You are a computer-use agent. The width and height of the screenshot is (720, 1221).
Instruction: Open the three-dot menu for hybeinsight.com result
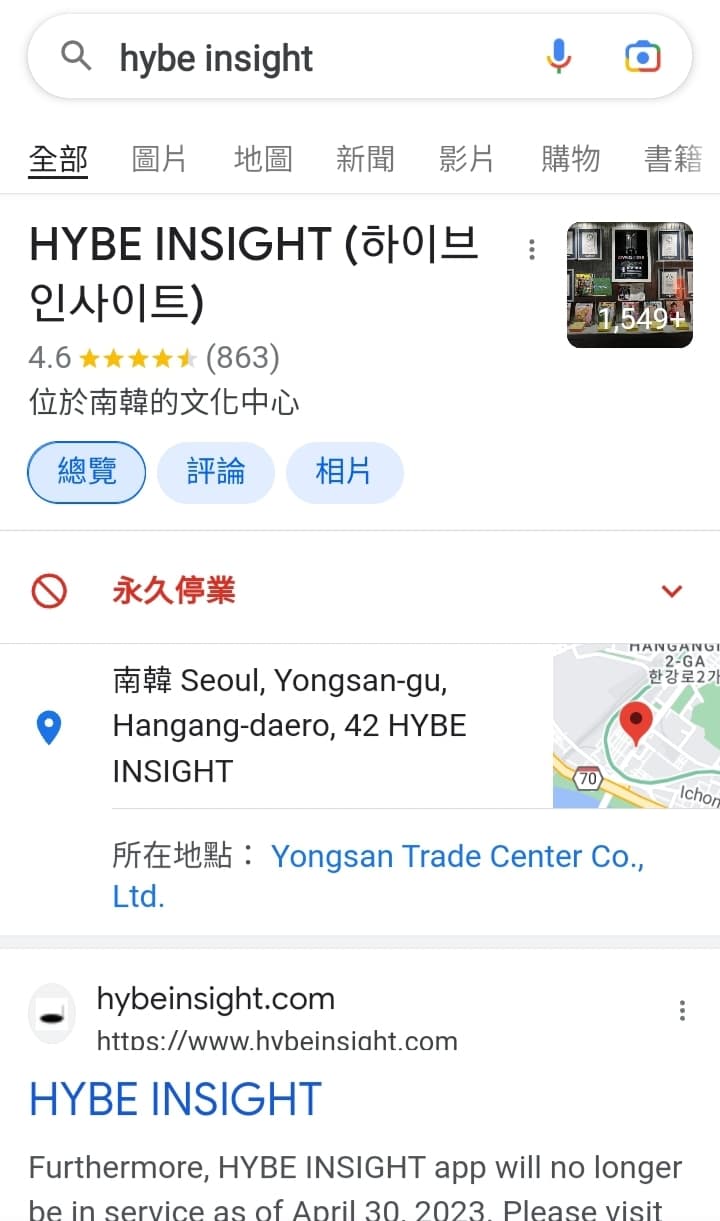[x=682, y=1010]
